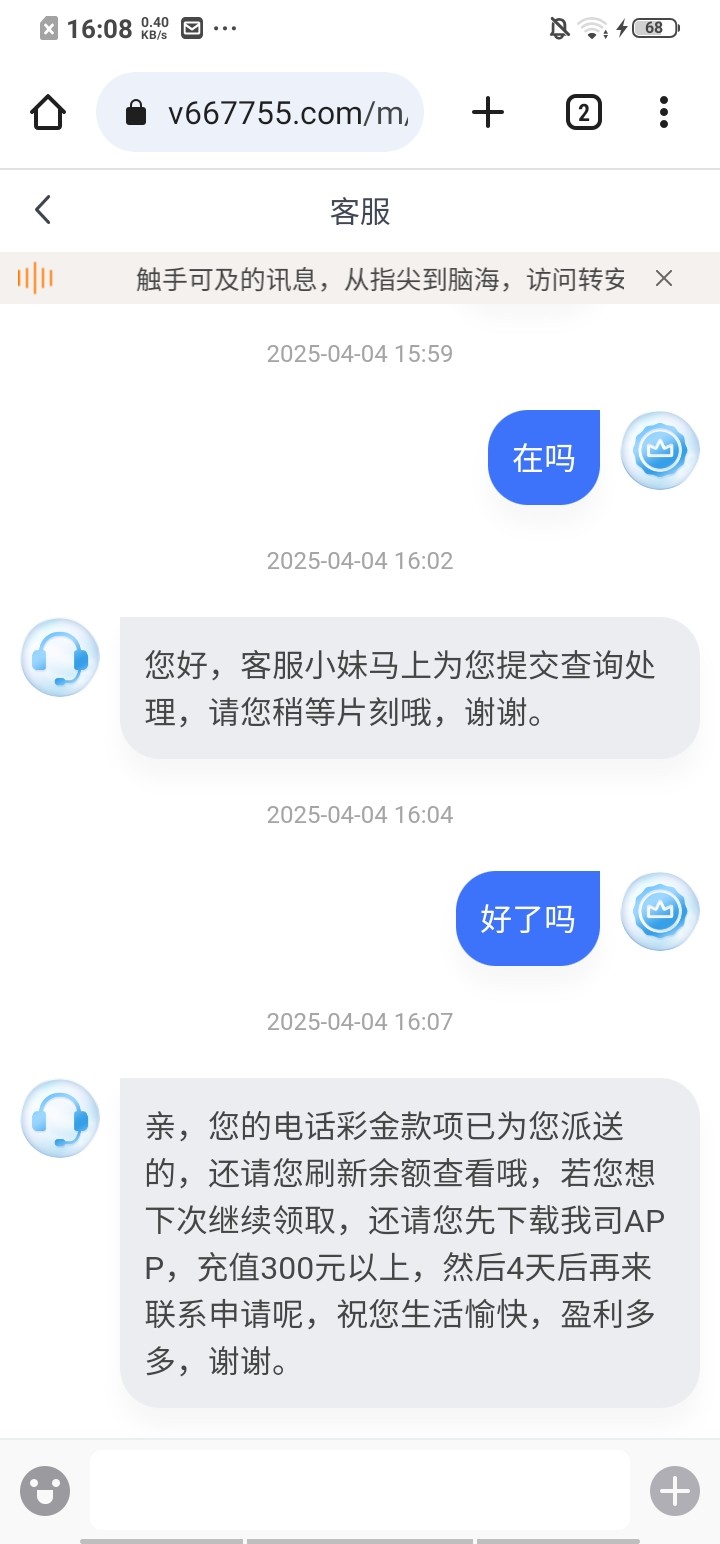Open the browser overflow menu
Viewport: 720px width, 1544px height.
coord(664,113)
